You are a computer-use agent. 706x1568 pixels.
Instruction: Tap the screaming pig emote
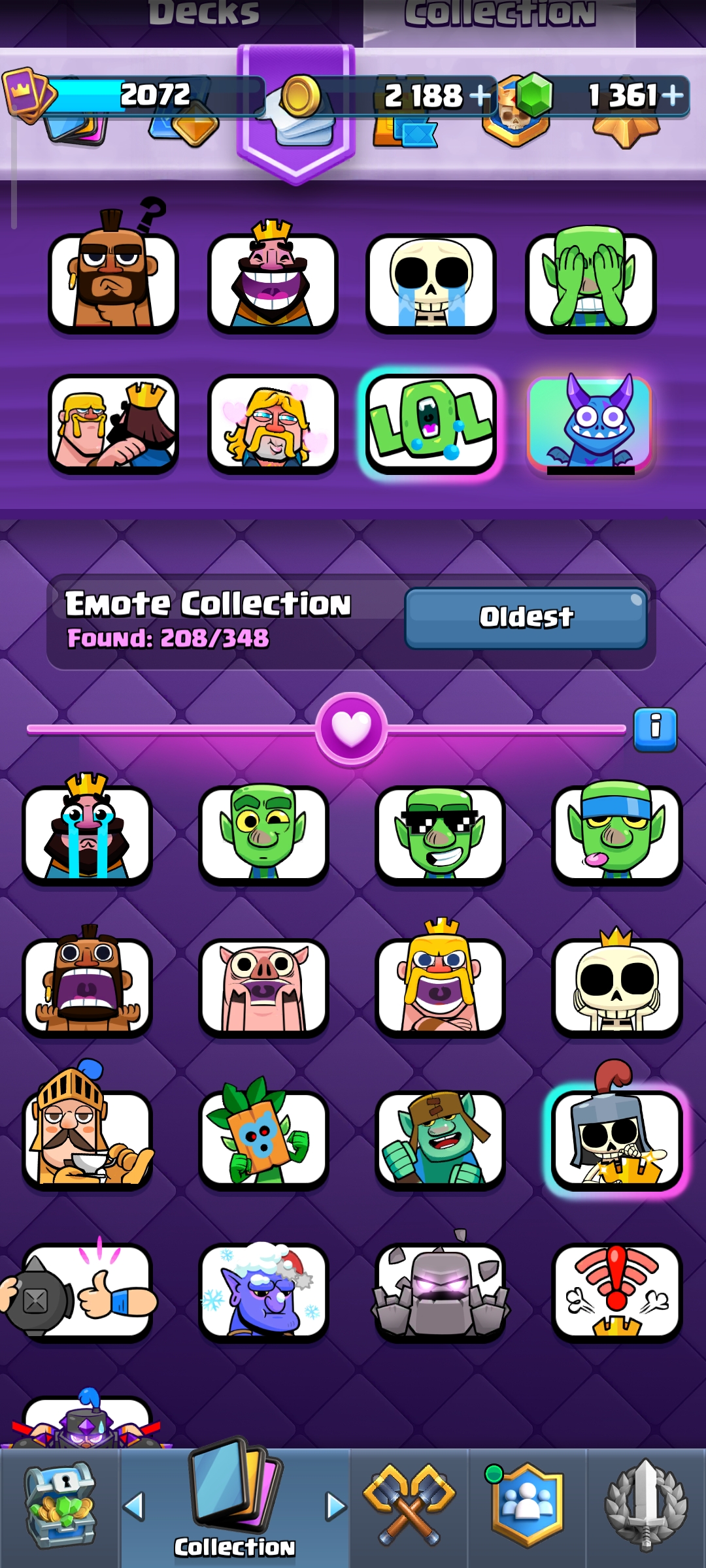(x=263, y=987)
